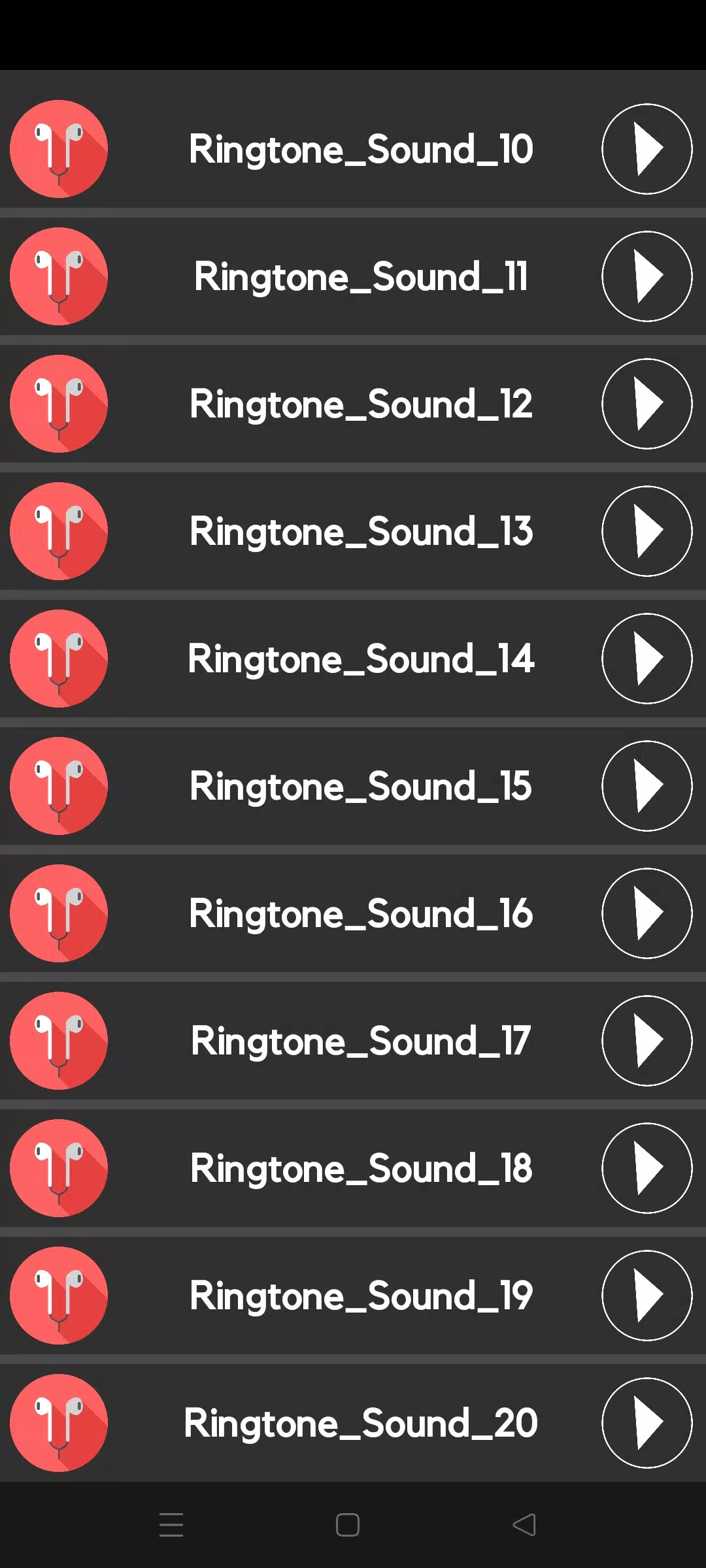This screenshot has width=706, height=1568.
Task: Choose the Ringtone_Sound_19 row
Action: [x=361, y=1296]
